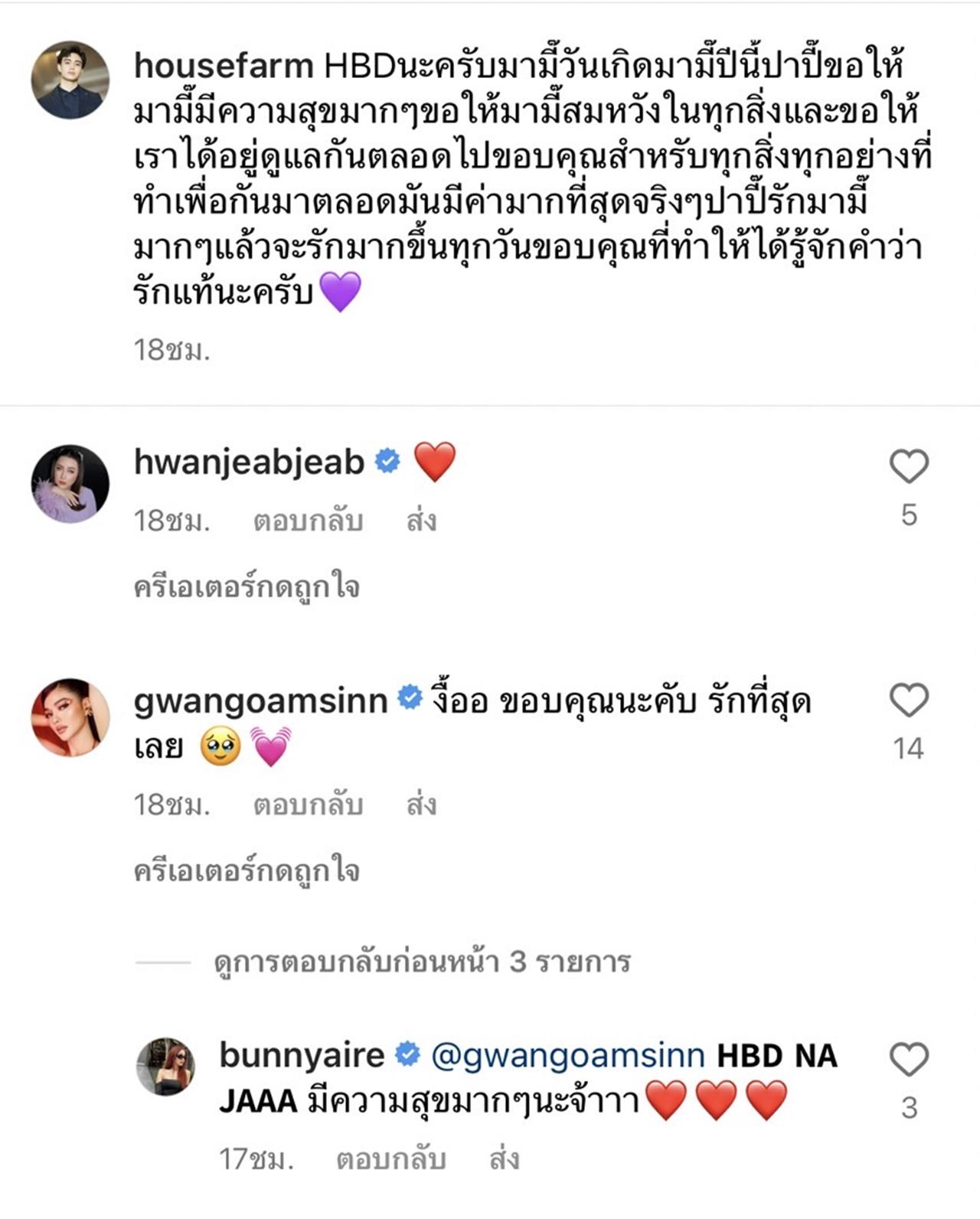Like hwanjeabjeab's comment
The width and height of the screenshot is (980, 1219).
tap(909, 466)
